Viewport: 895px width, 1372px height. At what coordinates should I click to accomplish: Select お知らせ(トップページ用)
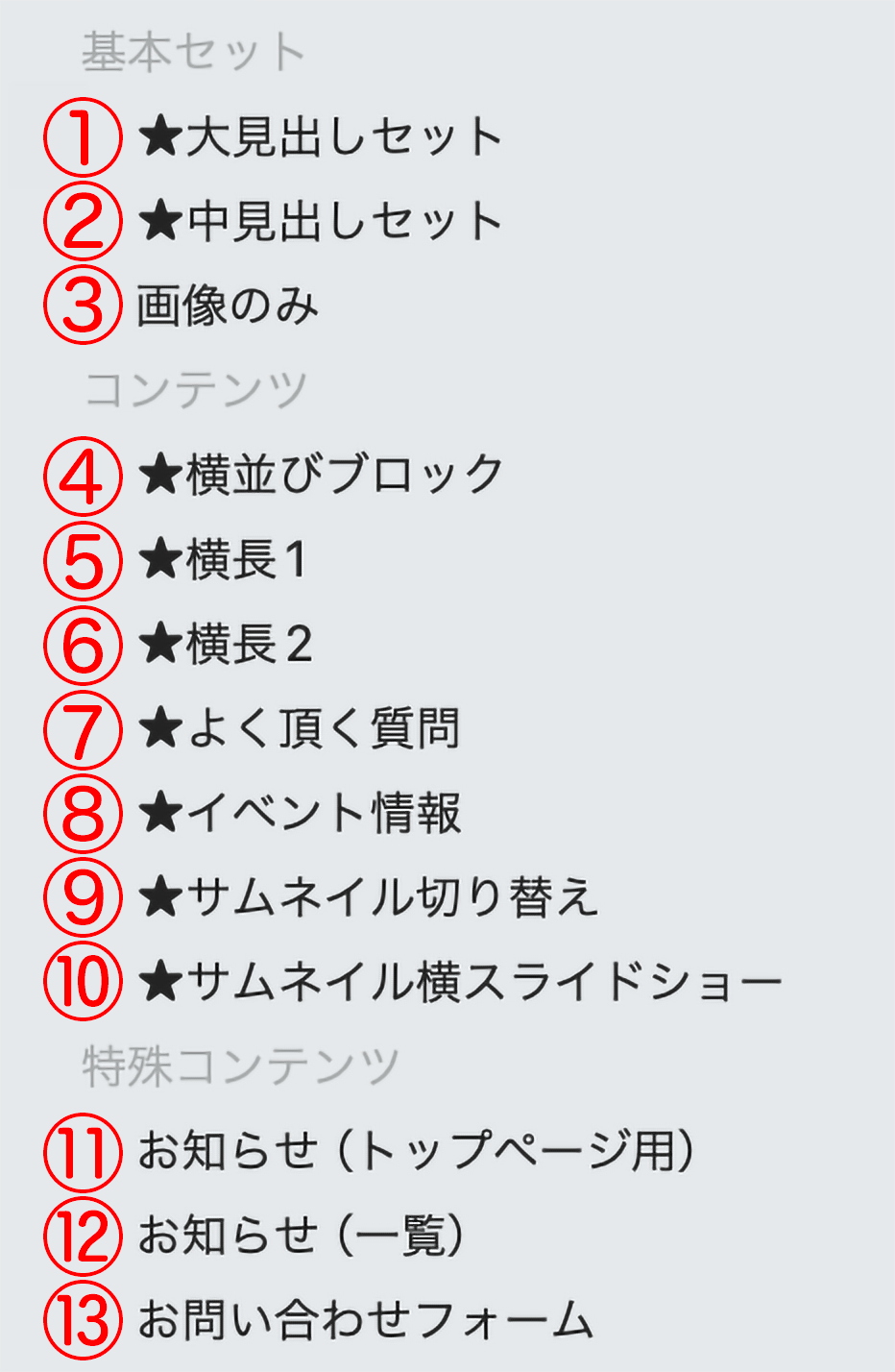(415, 1150)
